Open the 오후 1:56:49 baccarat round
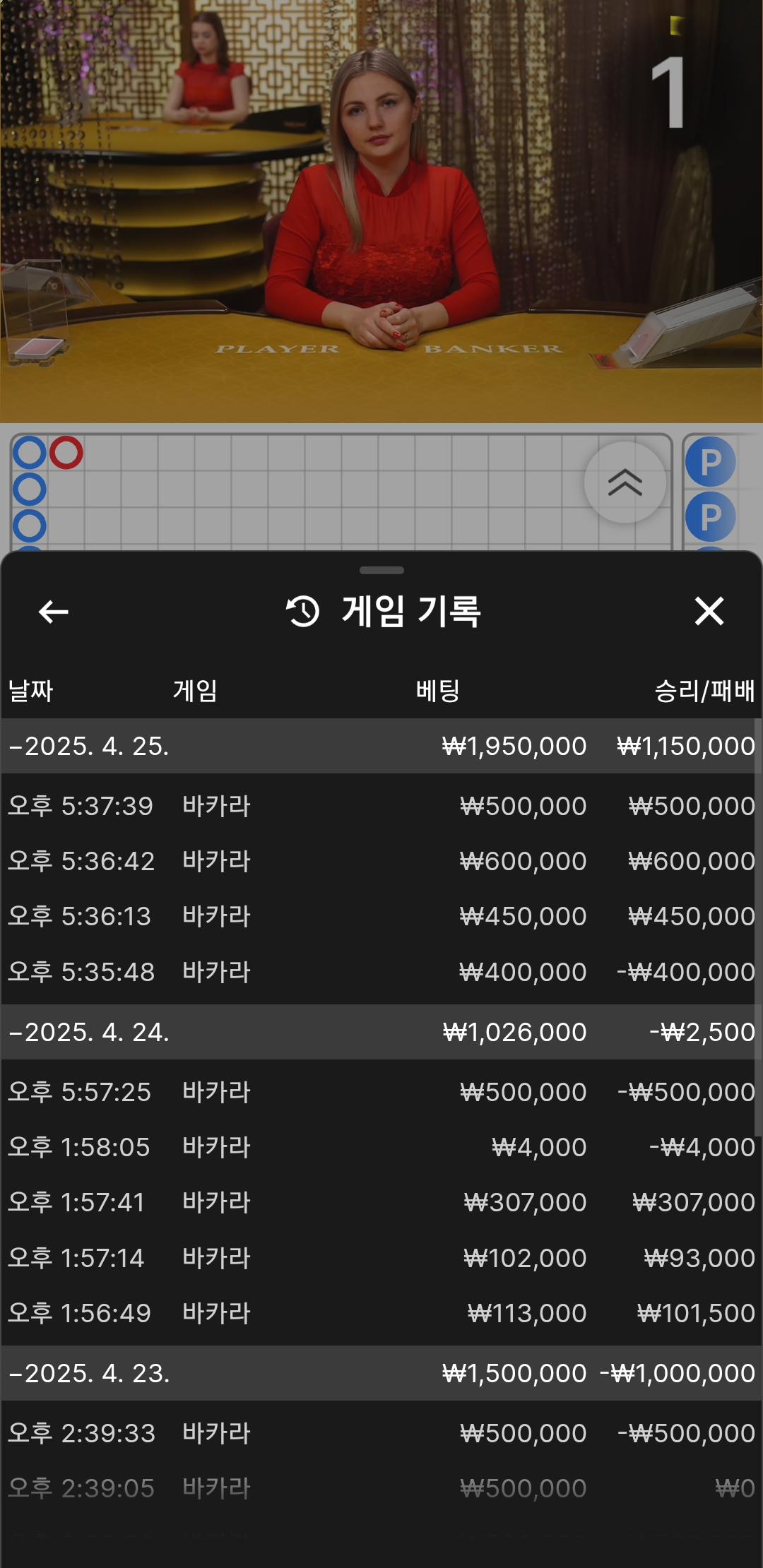 point(381,1313)
